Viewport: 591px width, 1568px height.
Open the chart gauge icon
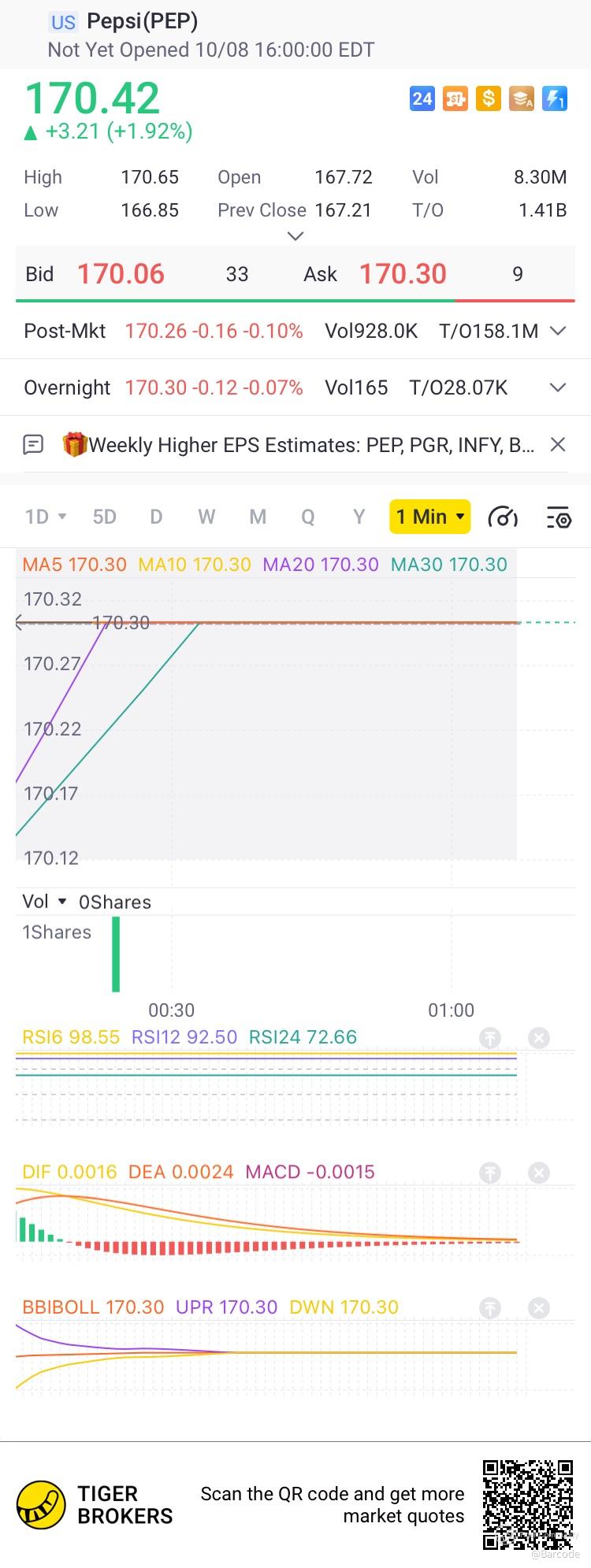point(503,517)
